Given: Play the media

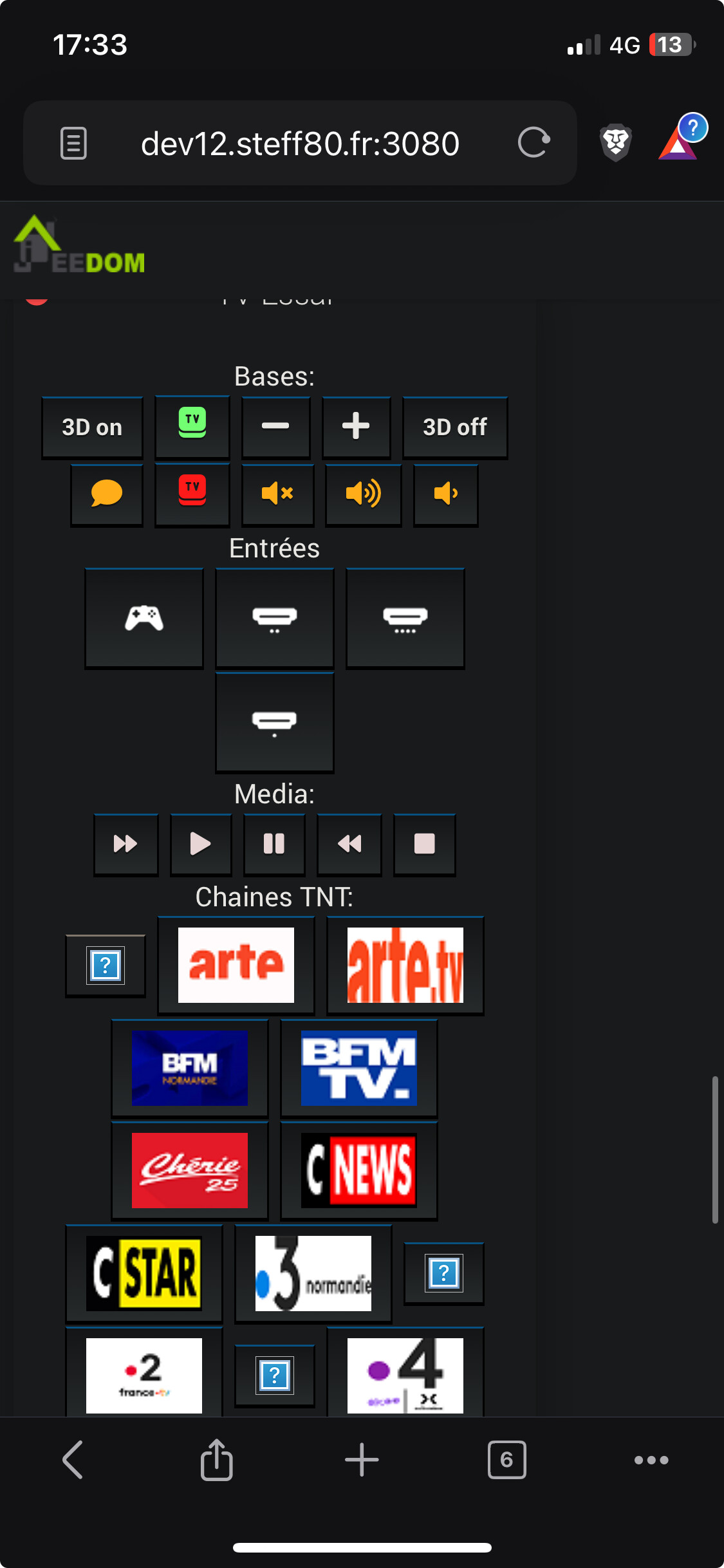Looking at the screenshot, I should [200, 844].
